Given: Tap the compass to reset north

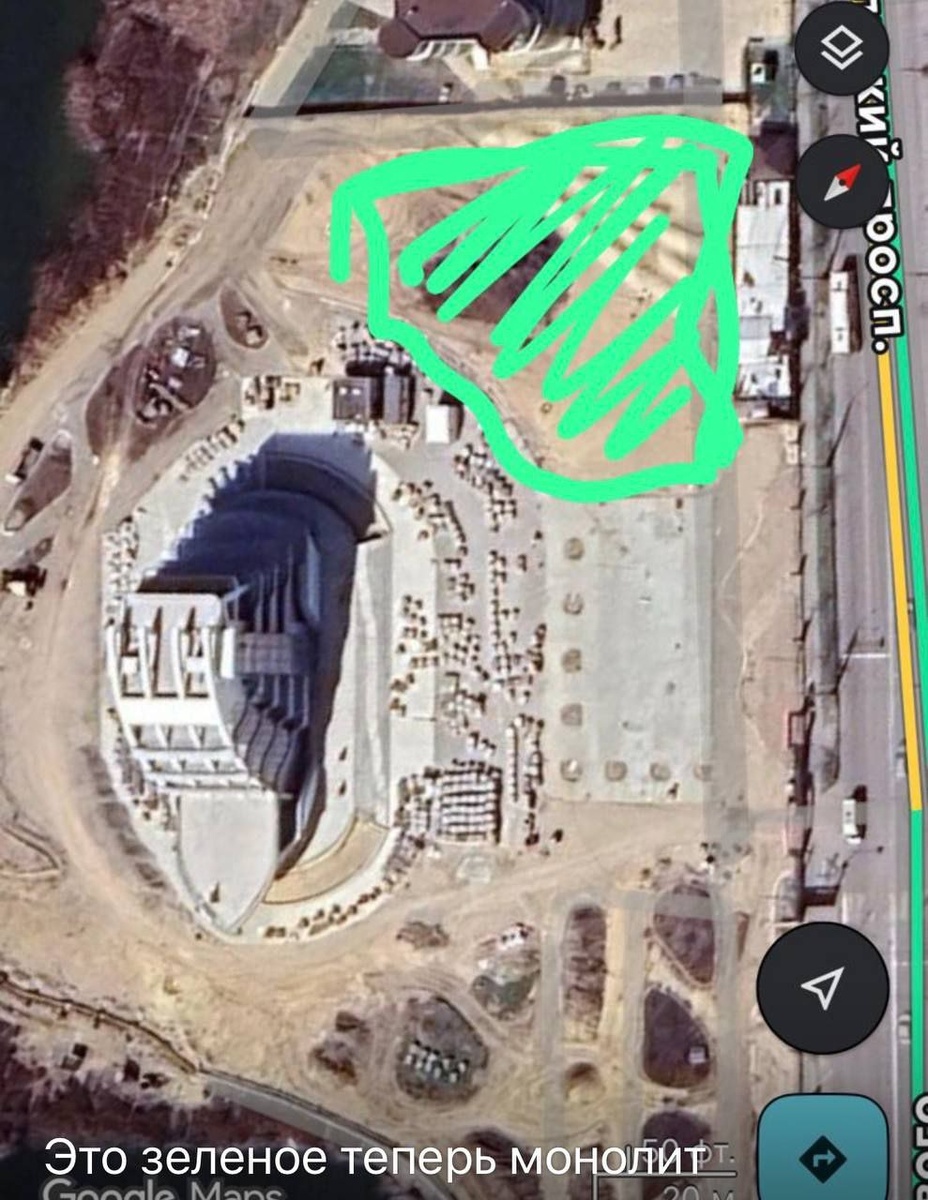Looking at the screenshot, I should [x=842, y=182].
